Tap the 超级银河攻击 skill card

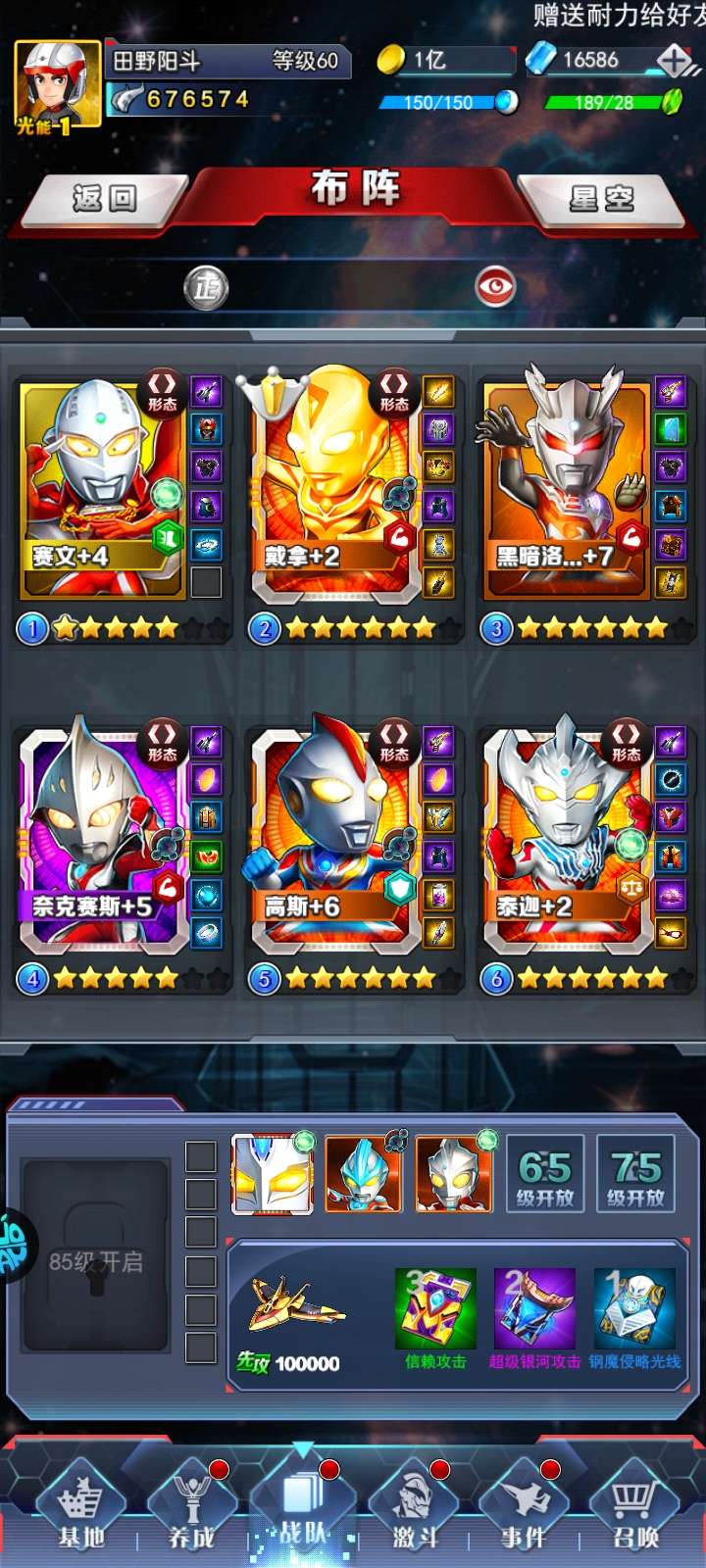534,1317
